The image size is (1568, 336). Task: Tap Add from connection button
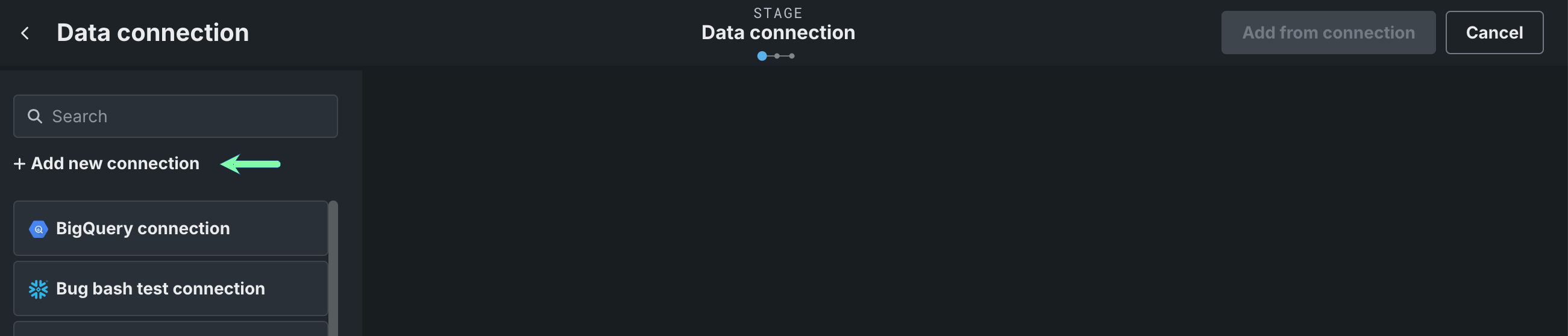1328,33
